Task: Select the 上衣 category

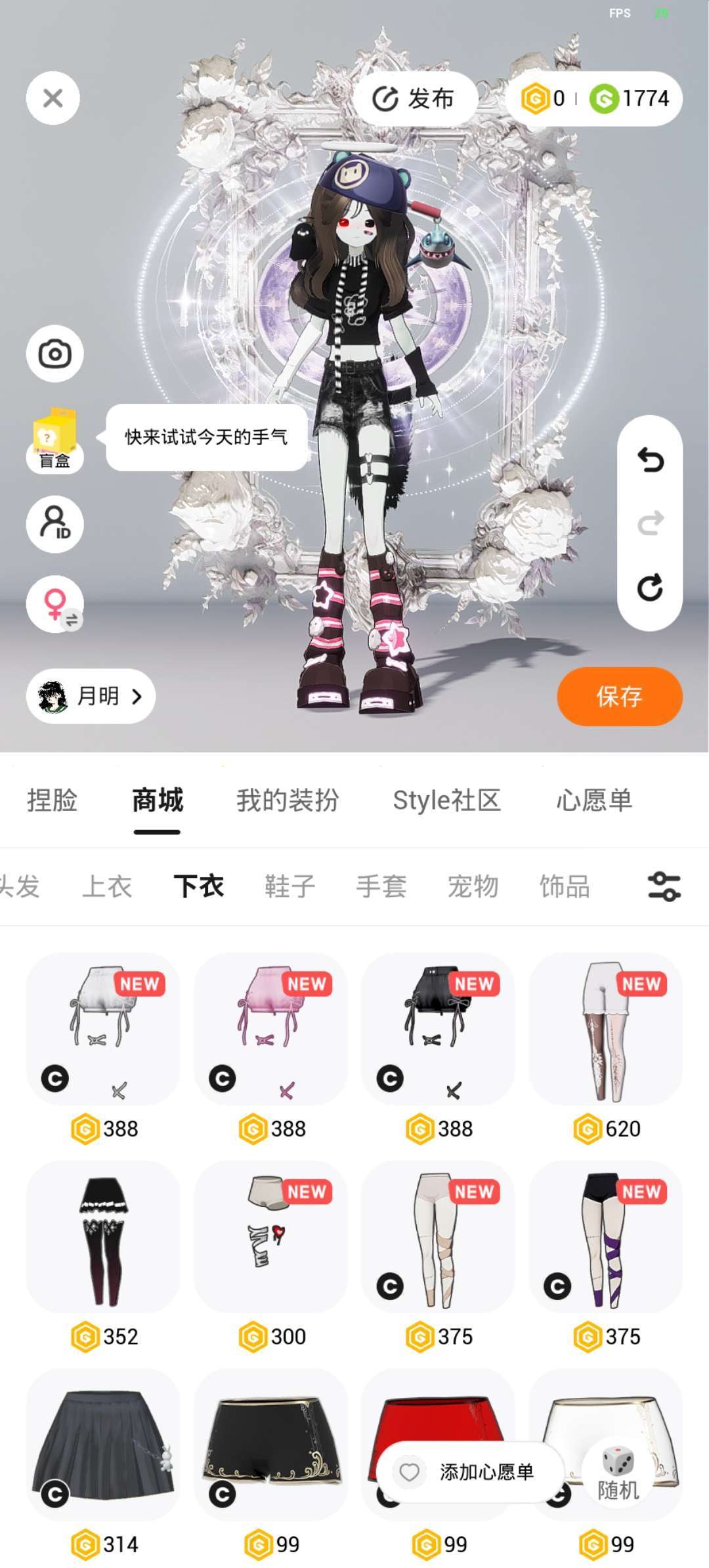Action: click(107, 886)
